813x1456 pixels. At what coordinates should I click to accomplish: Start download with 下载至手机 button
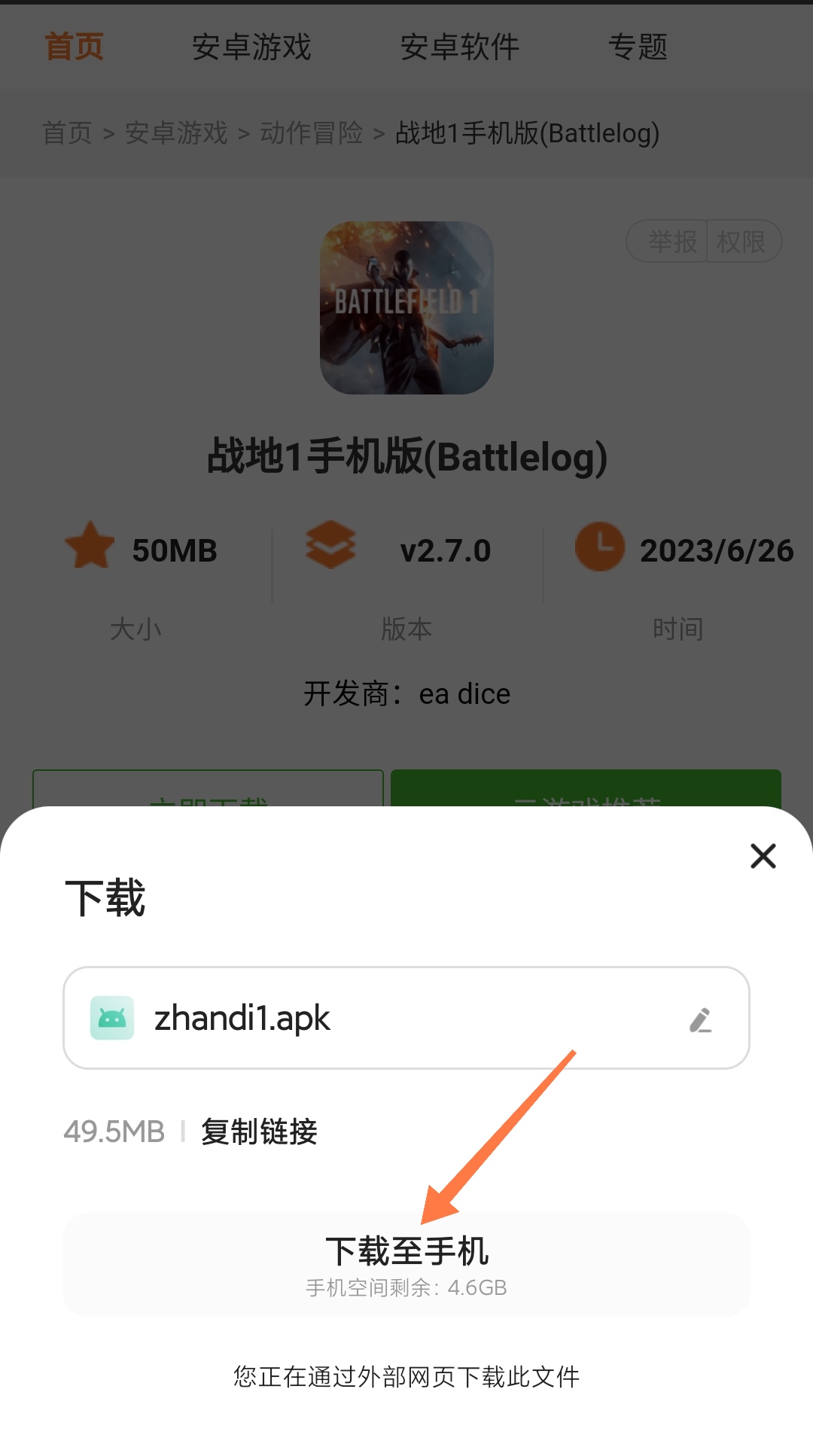point(406,1264)
